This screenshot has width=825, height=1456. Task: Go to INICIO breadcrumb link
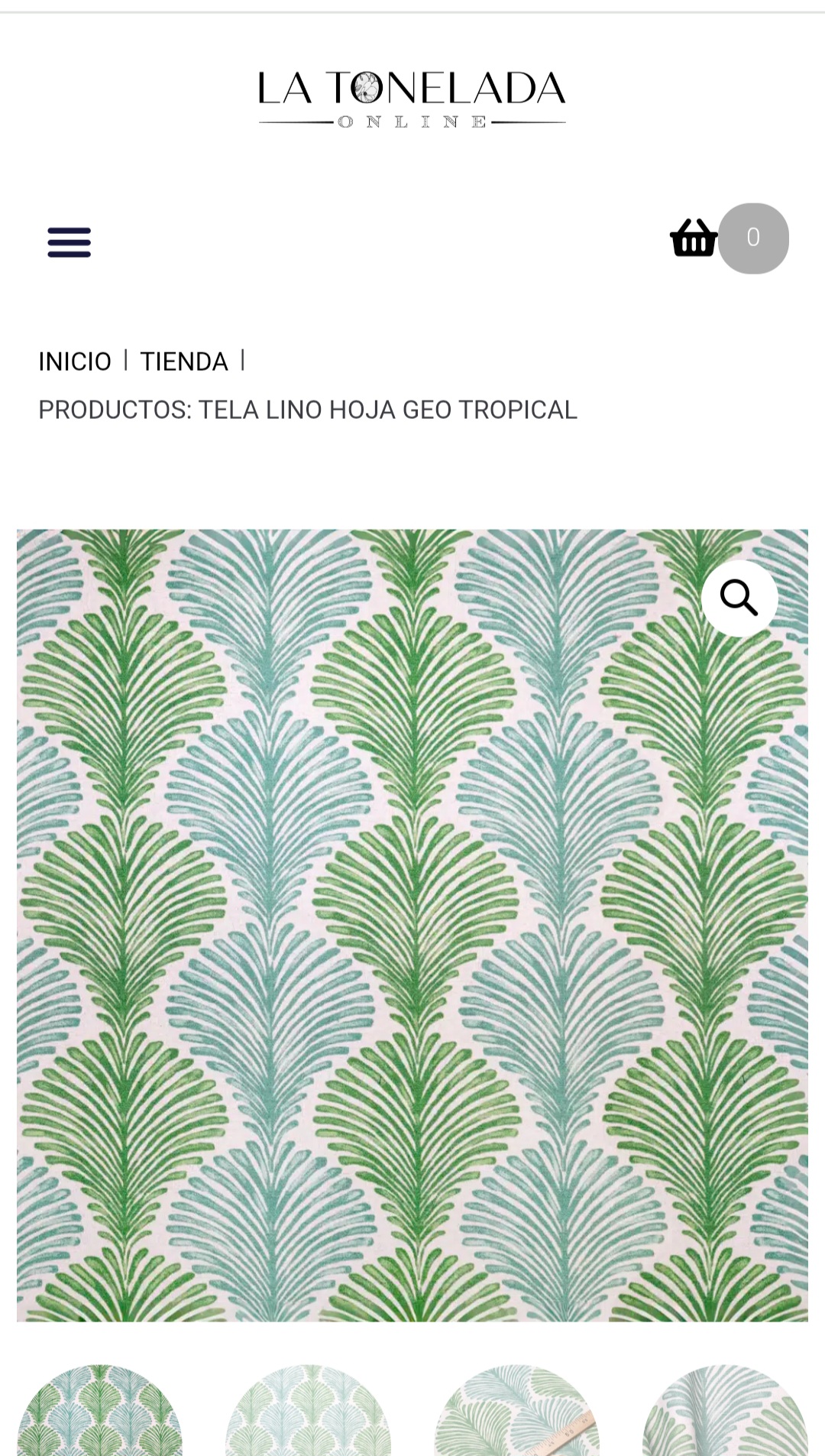point(75,362)
